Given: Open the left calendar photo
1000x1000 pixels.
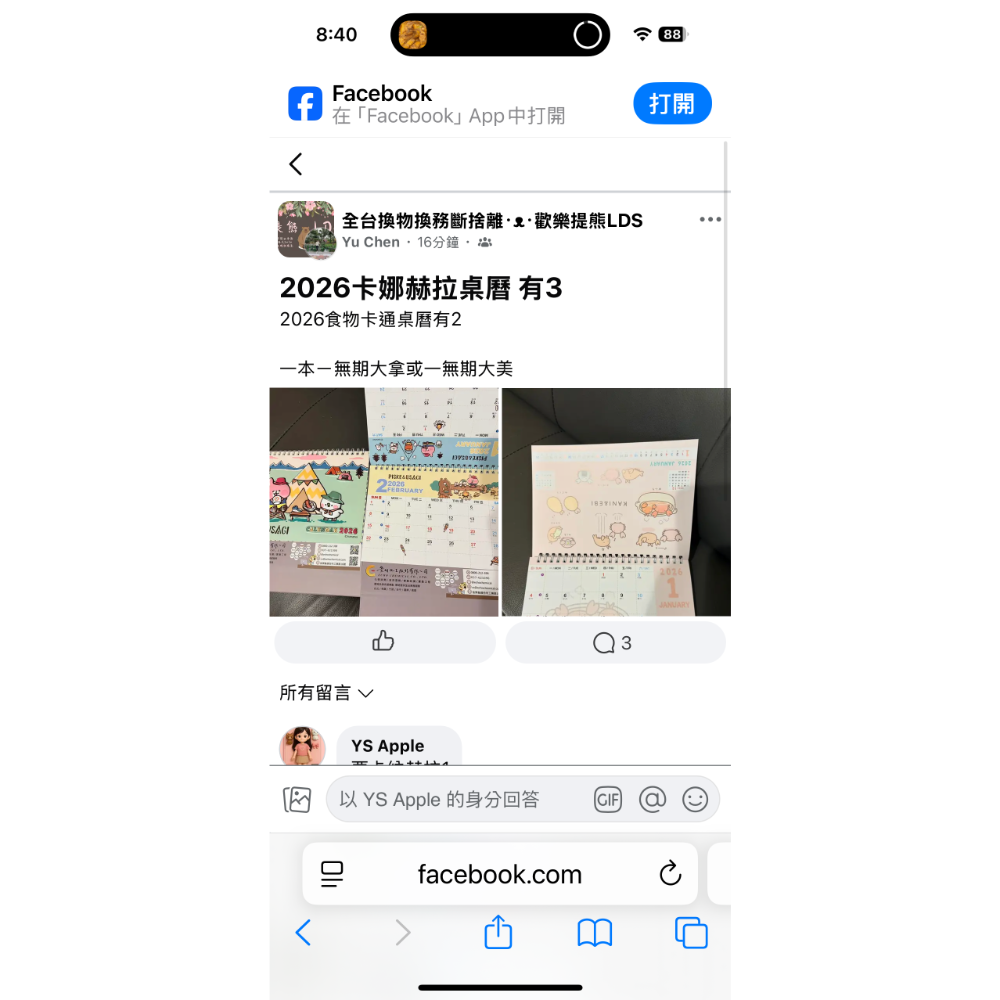Looking at the screenshot, I should pyautogui.click(x=383, y=502).
